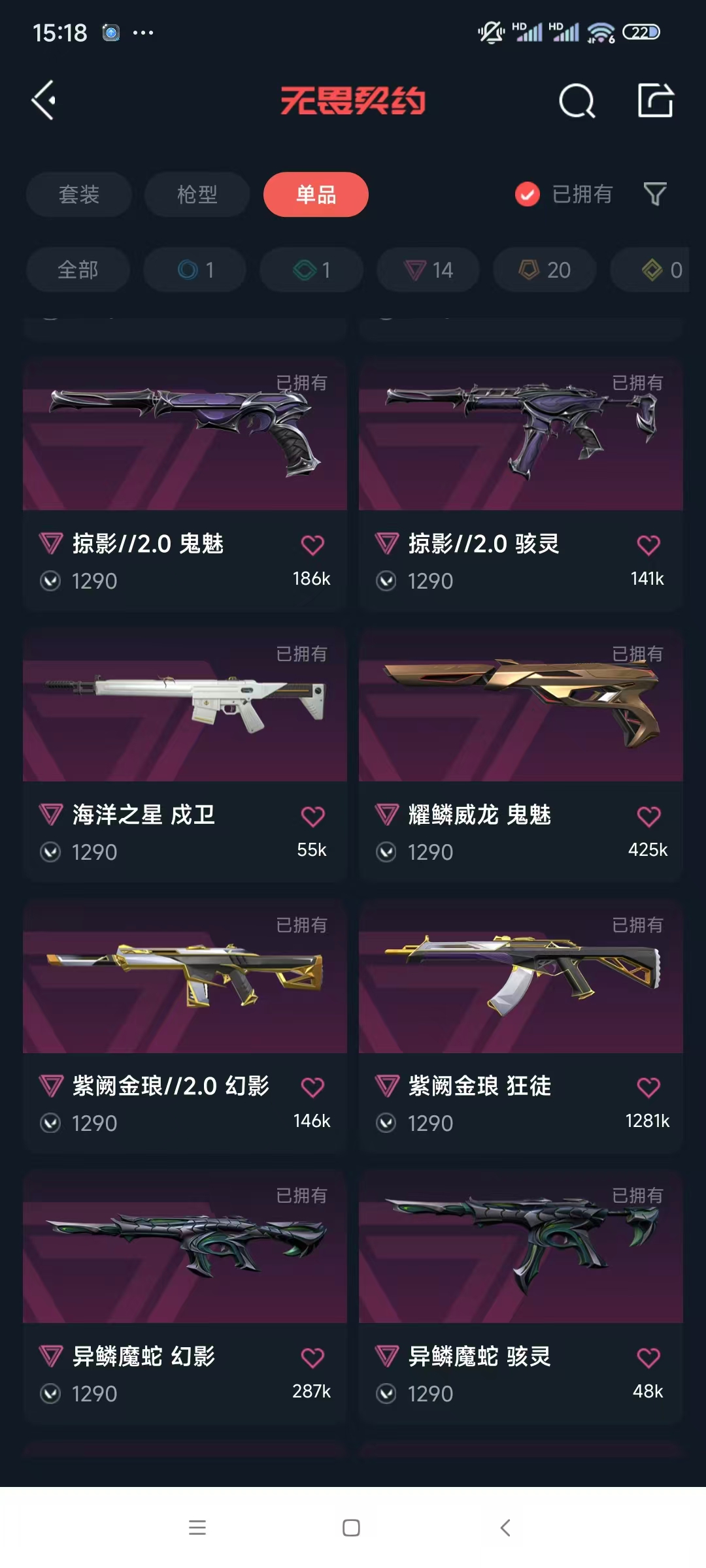Like the 异鳞魔蛇 骇灵 skin
This screenshot has height=1568, width=706.
[648, 1358]
